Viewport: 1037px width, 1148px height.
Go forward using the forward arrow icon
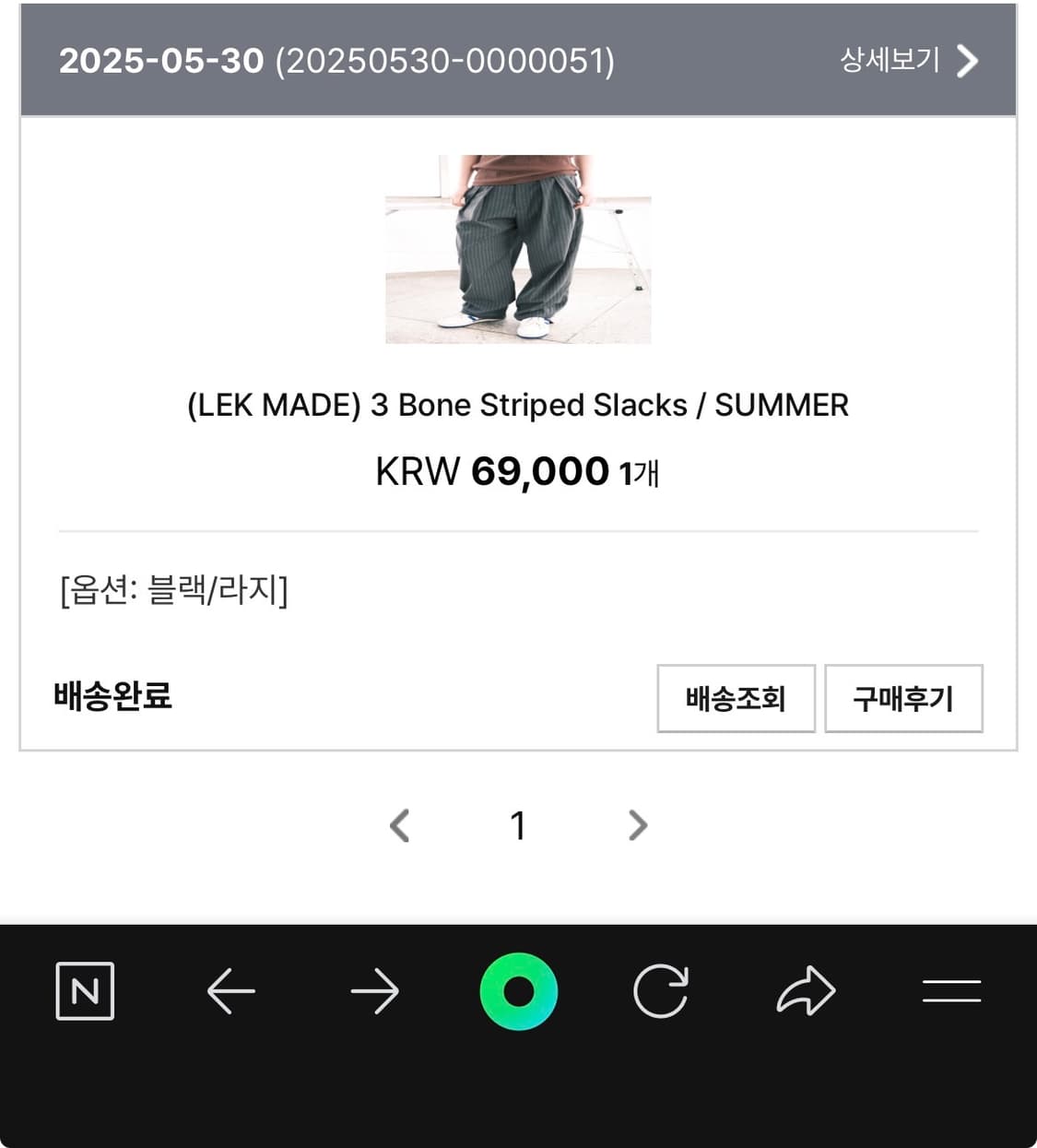click(375, 991)
